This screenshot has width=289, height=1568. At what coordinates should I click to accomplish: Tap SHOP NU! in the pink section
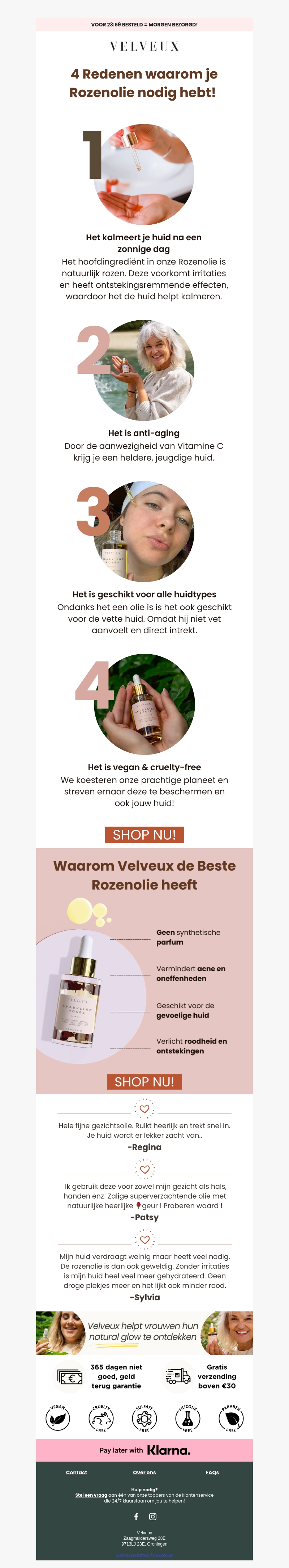(144, 1081)
